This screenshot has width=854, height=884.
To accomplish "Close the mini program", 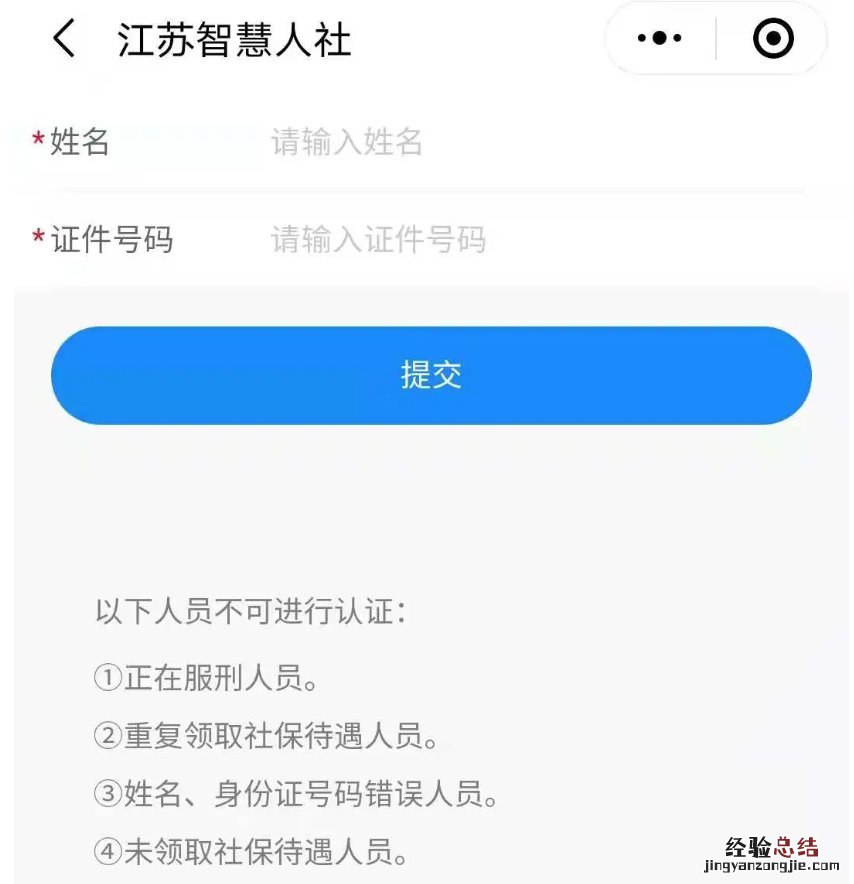I will click(x=772, y=40).
